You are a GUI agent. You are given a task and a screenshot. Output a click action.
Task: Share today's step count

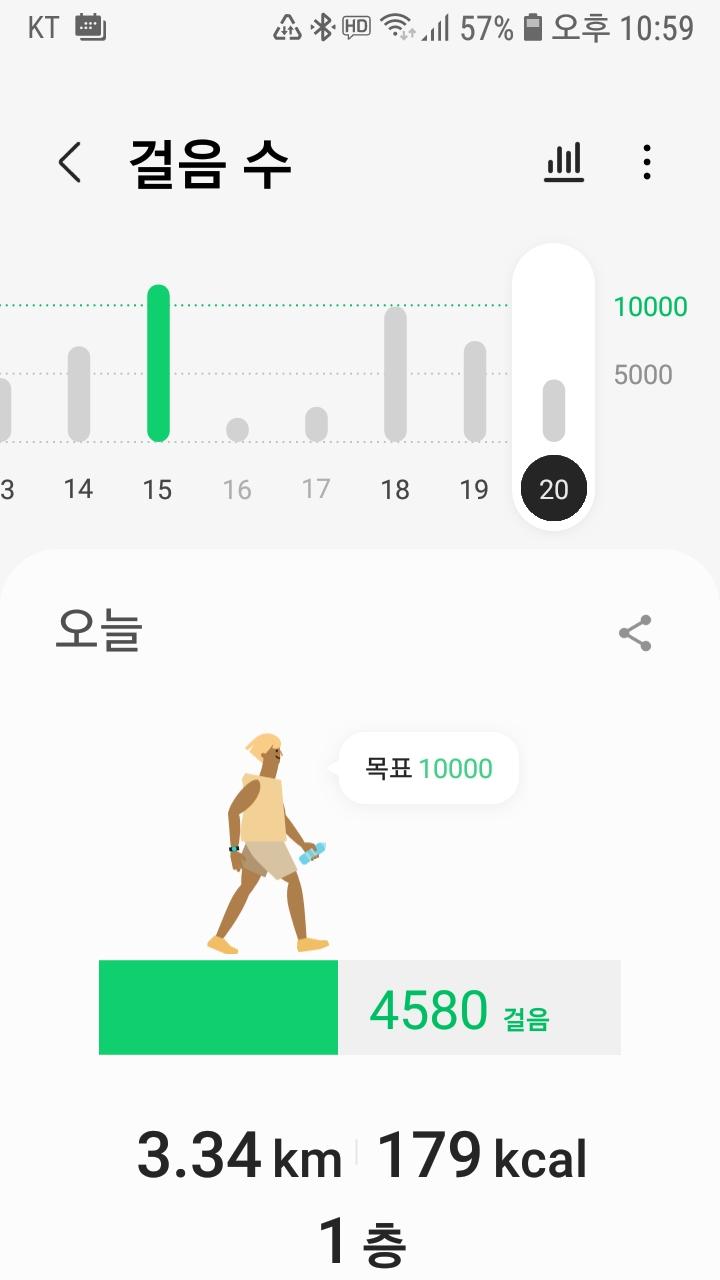point(635,633)
